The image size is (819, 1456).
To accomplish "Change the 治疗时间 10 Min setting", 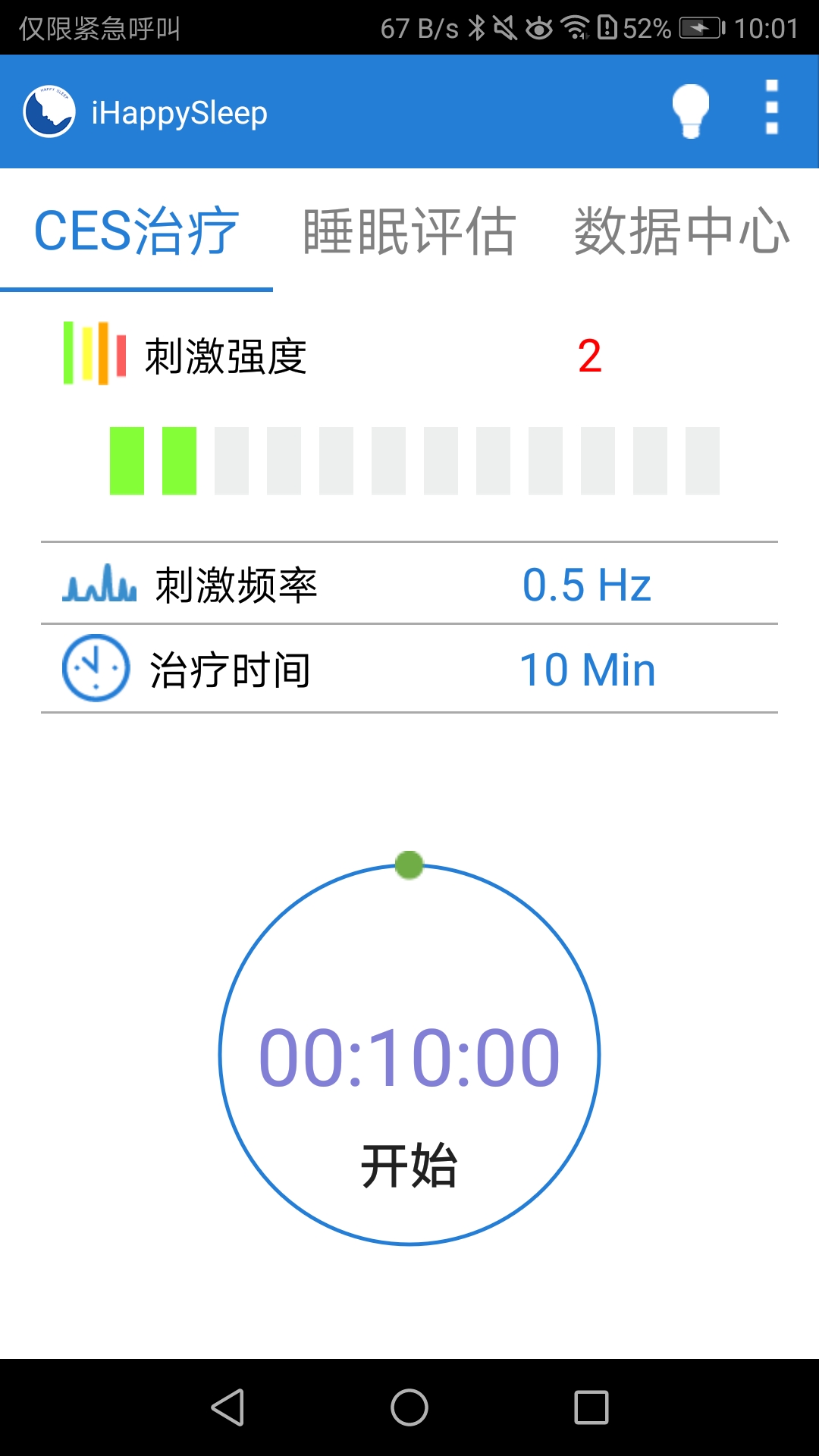I will coord(587,670).
